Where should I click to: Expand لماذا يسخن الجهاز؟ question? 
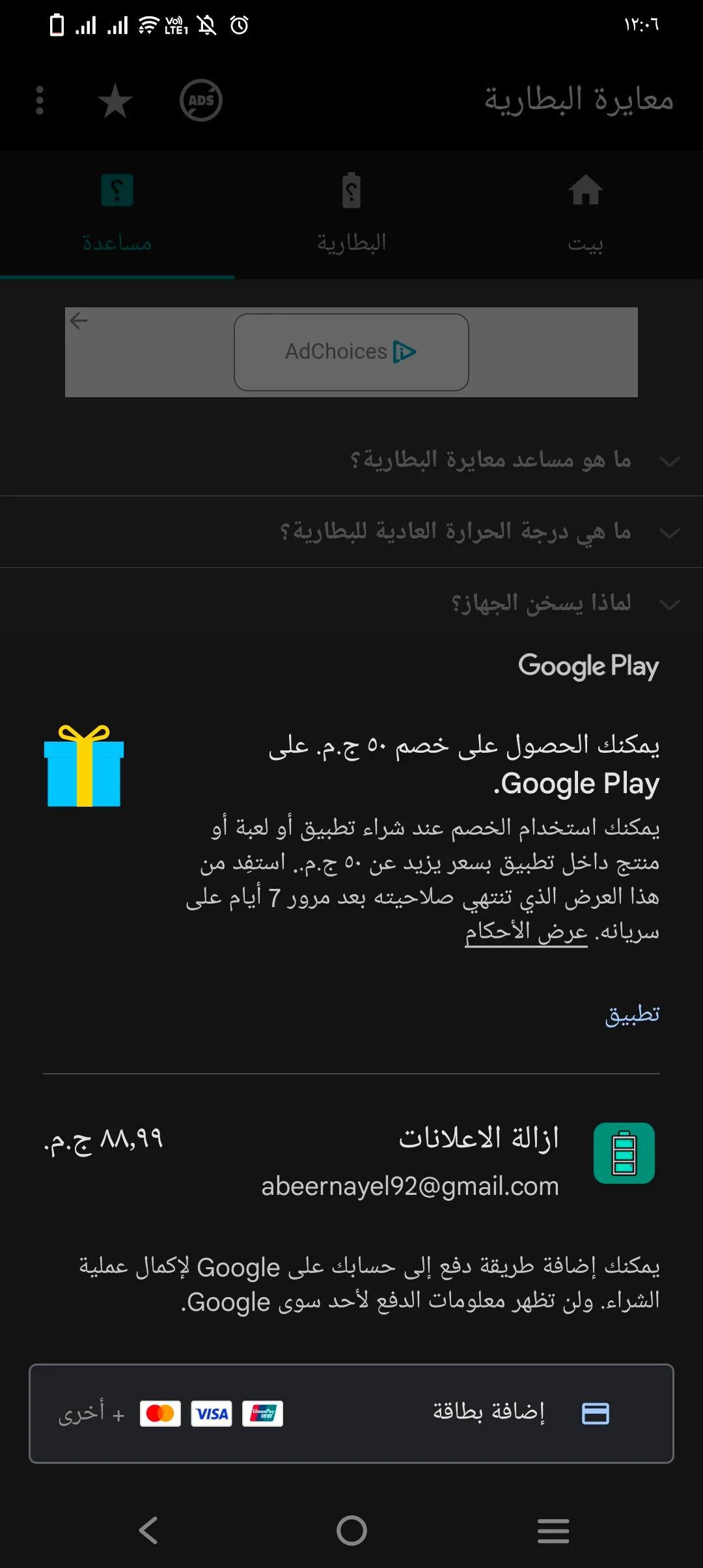pyautogui.click(x=540, y=604)
